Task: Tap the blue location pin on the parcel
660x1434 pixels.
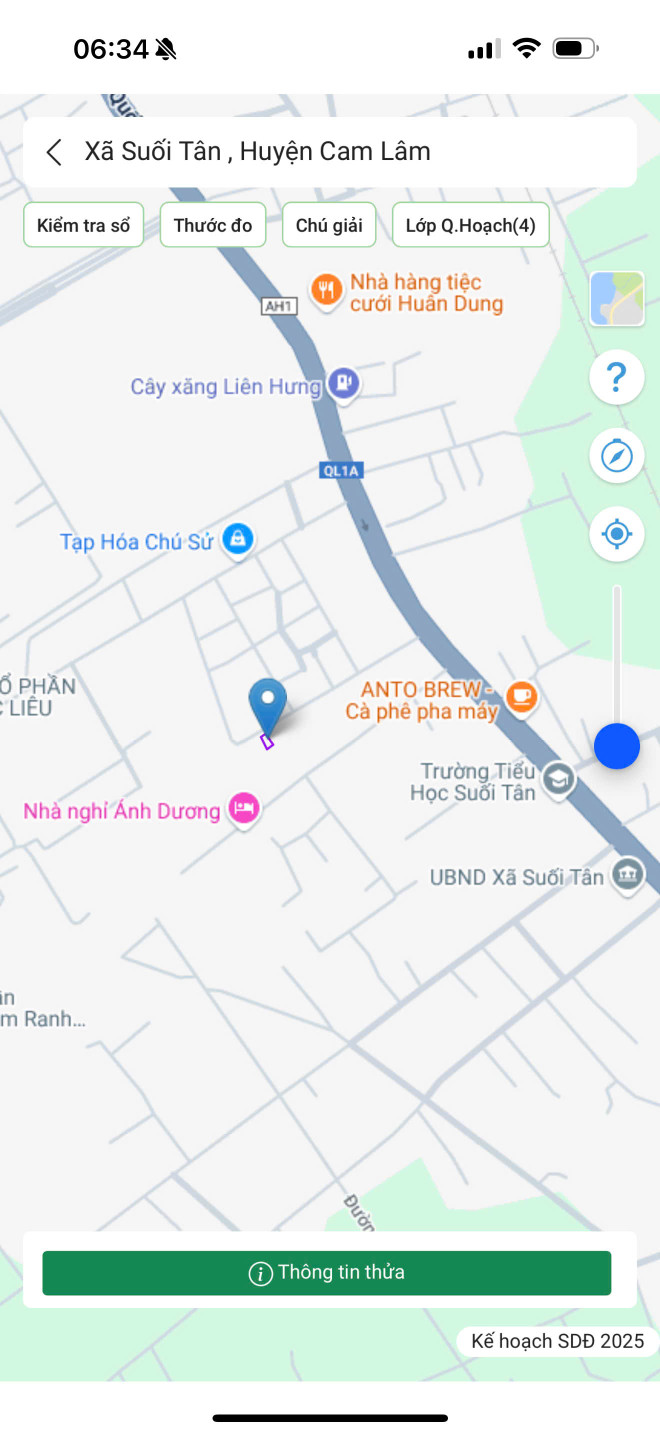Action: (267, 704)
